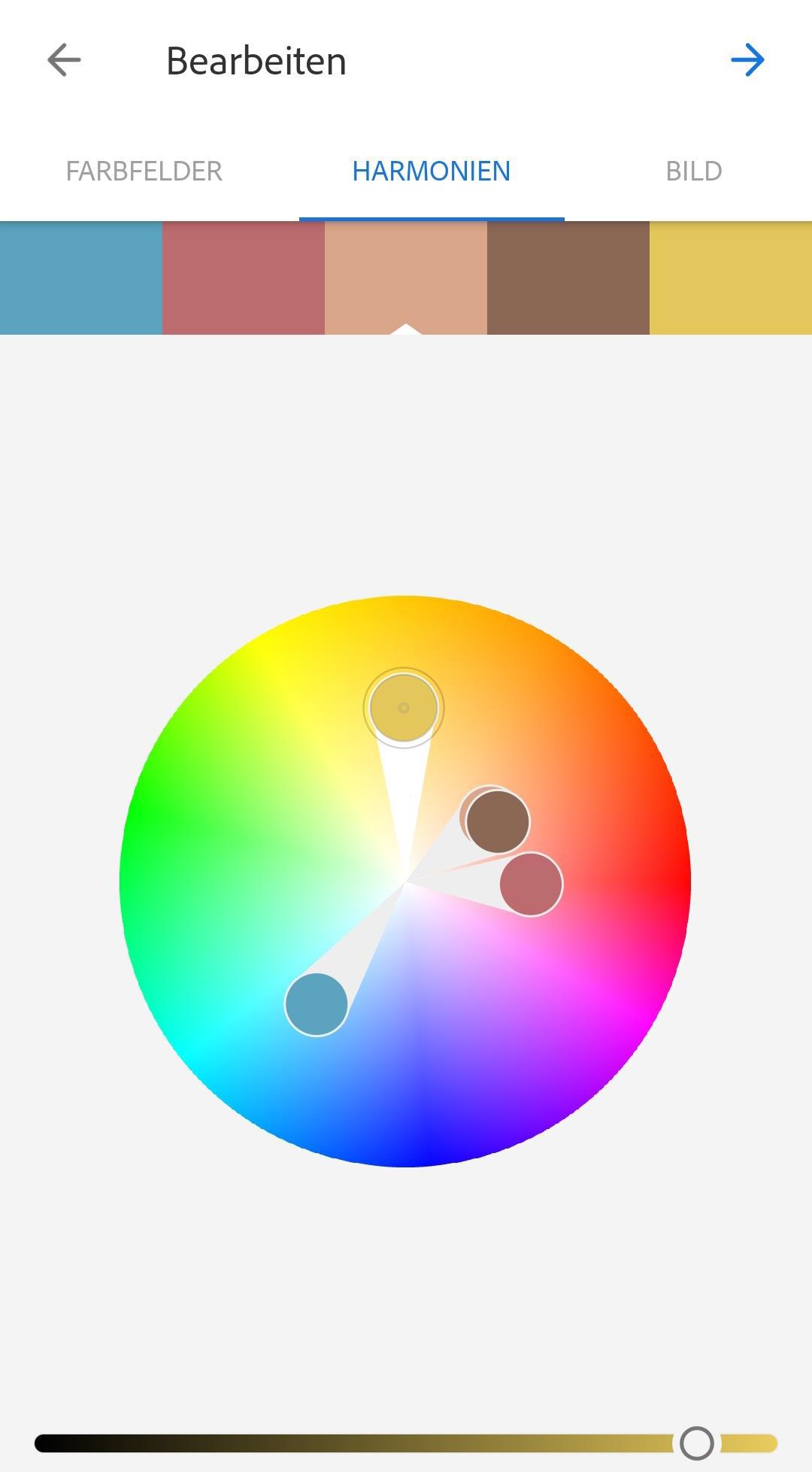The image size is (812, 1472).
Task: Select the brown color swatch
Action: coord(568,278)
